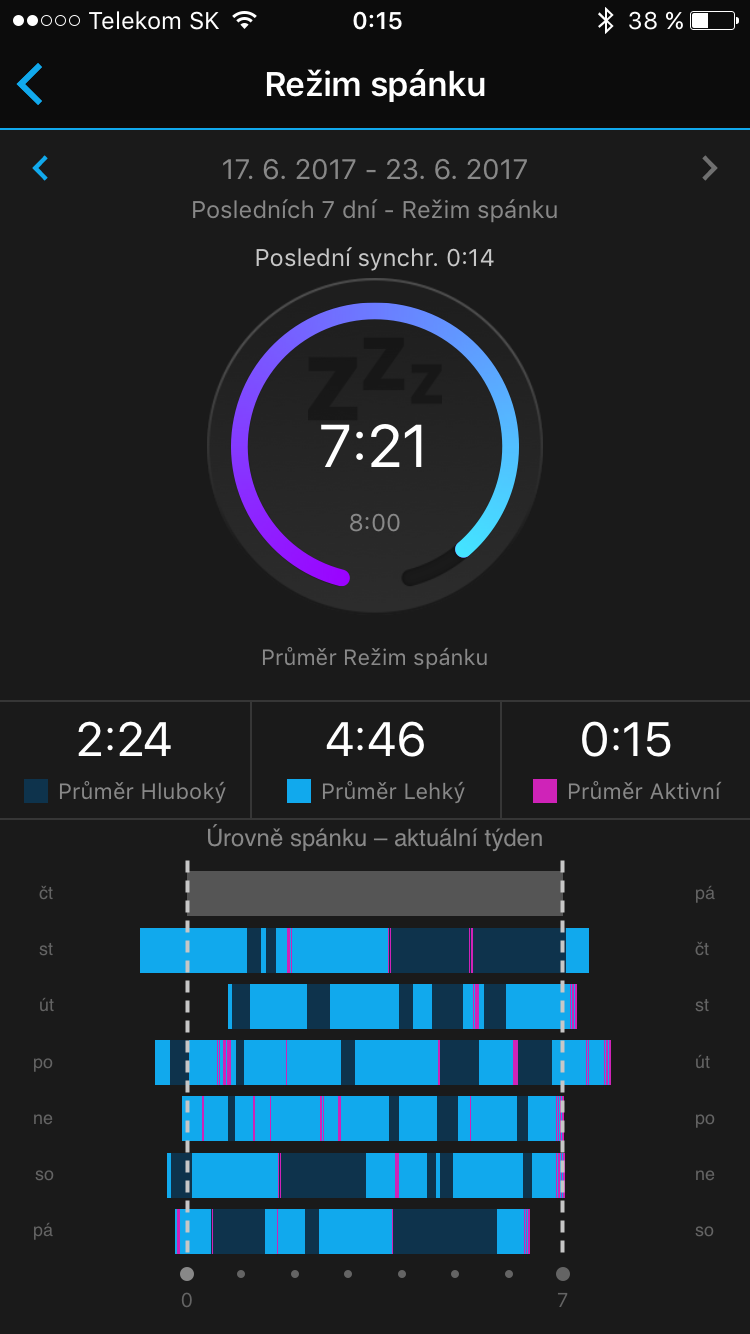The image size is (750, 1334).
Task: Advance to next week using right chevron
Action: 710,168
